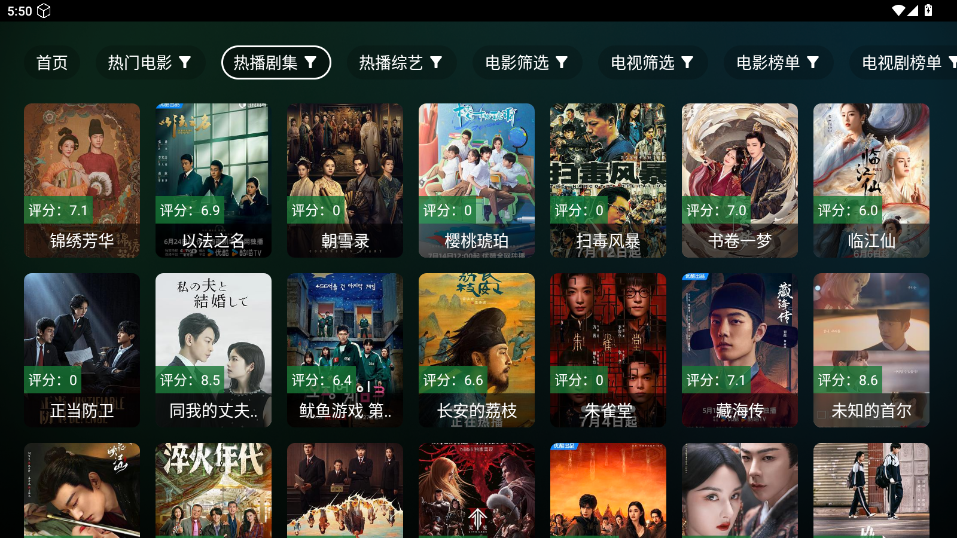This screenshot has width=957, height=538.
Task: Open the 热门电影 tab
Action: [150, 62]
